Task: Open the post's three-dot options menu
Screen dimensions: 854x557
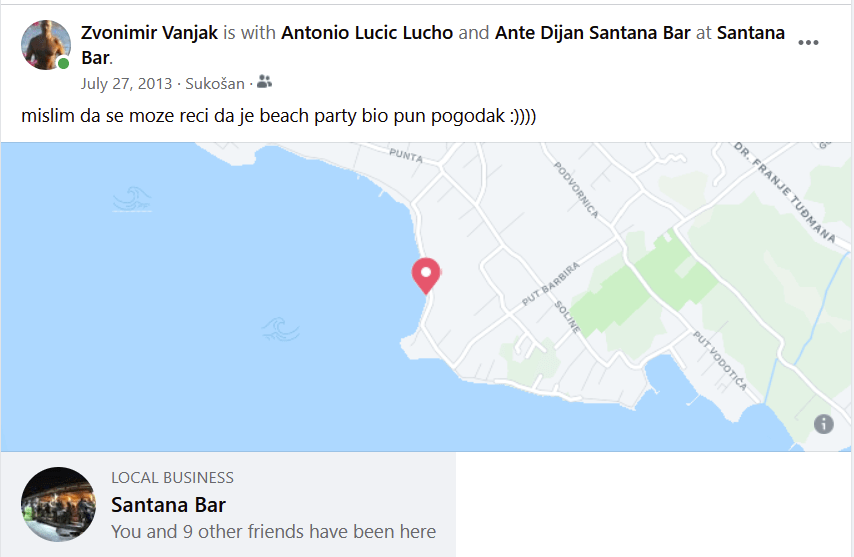Action: click(809, 43)
